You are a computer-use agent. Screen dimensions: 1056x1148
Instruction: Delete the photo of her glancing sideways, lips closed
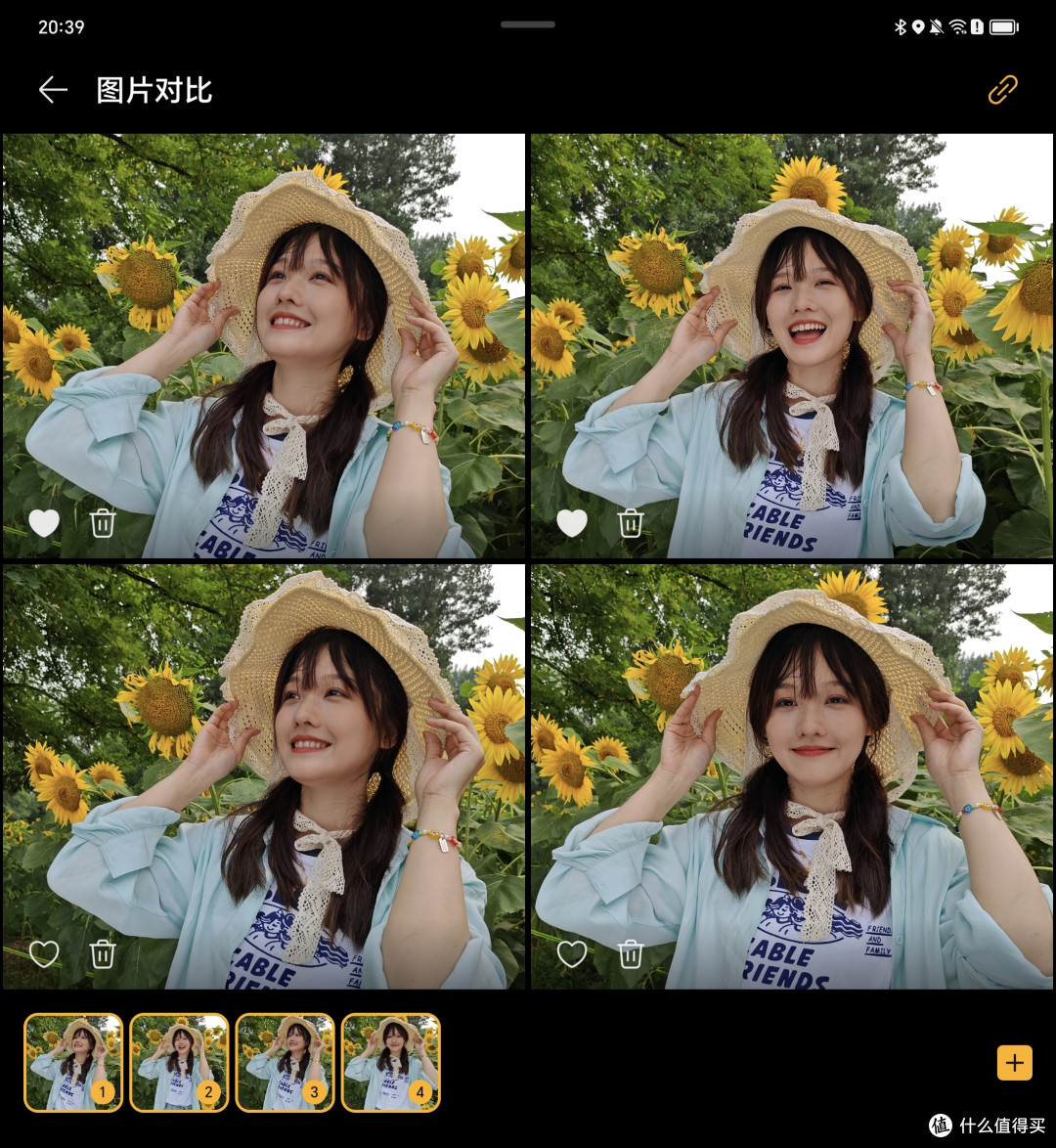[103, 953]
